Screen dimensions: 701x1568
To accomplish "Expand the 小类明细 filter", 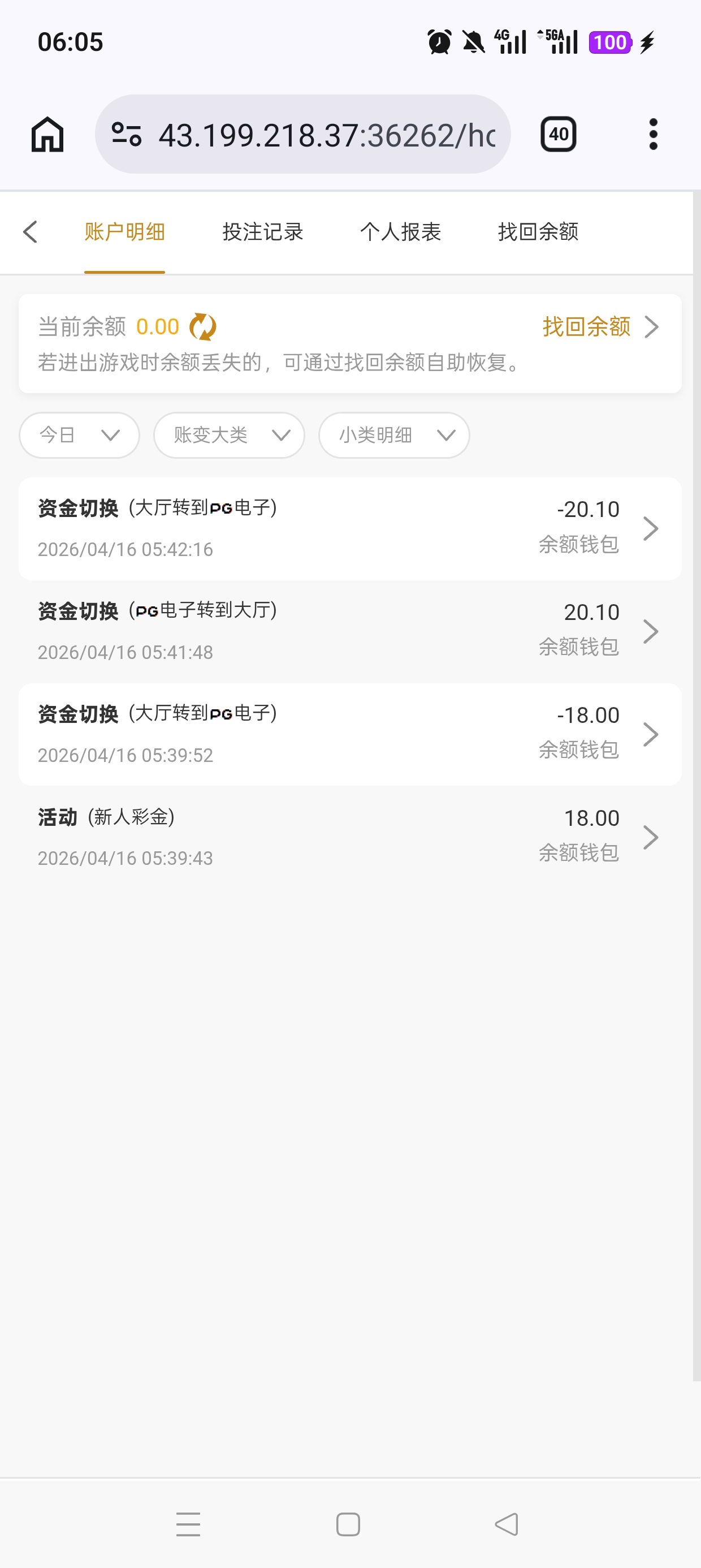I will coord(393,435).
